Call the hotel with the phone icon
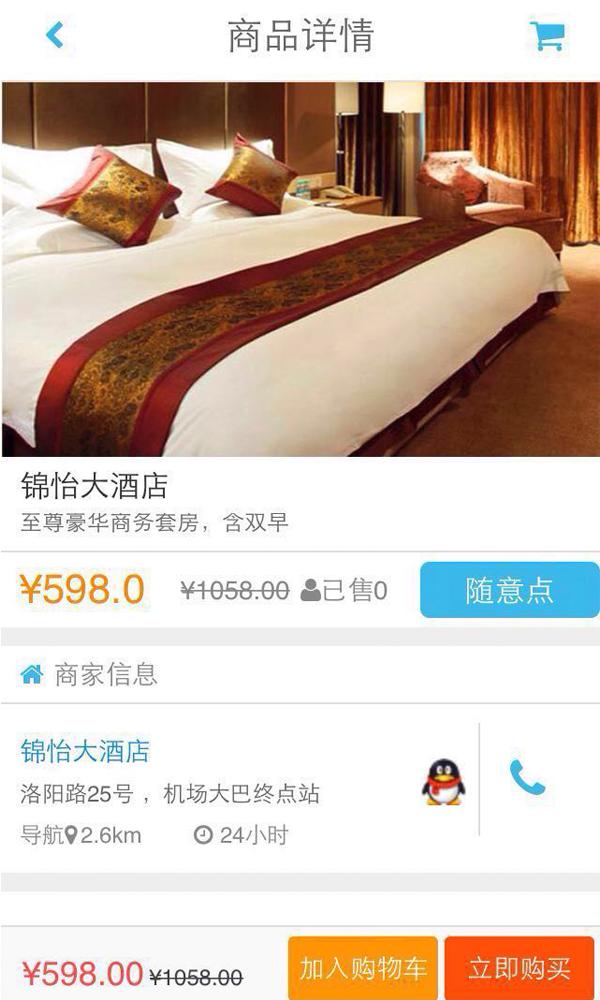600x1000 pixels. coord(527,778)
